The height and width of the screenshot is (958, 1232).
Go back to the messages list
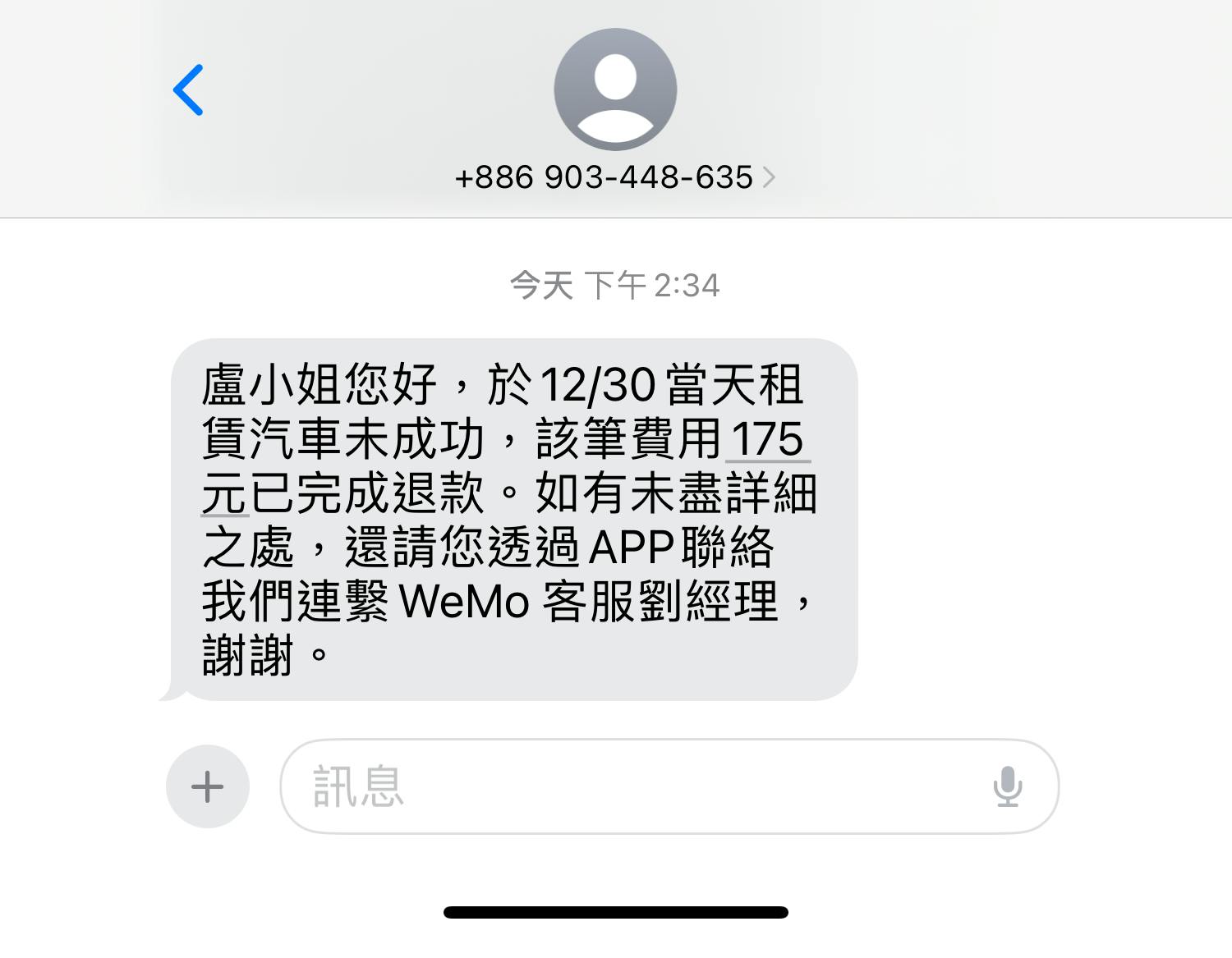coord(188,89)
